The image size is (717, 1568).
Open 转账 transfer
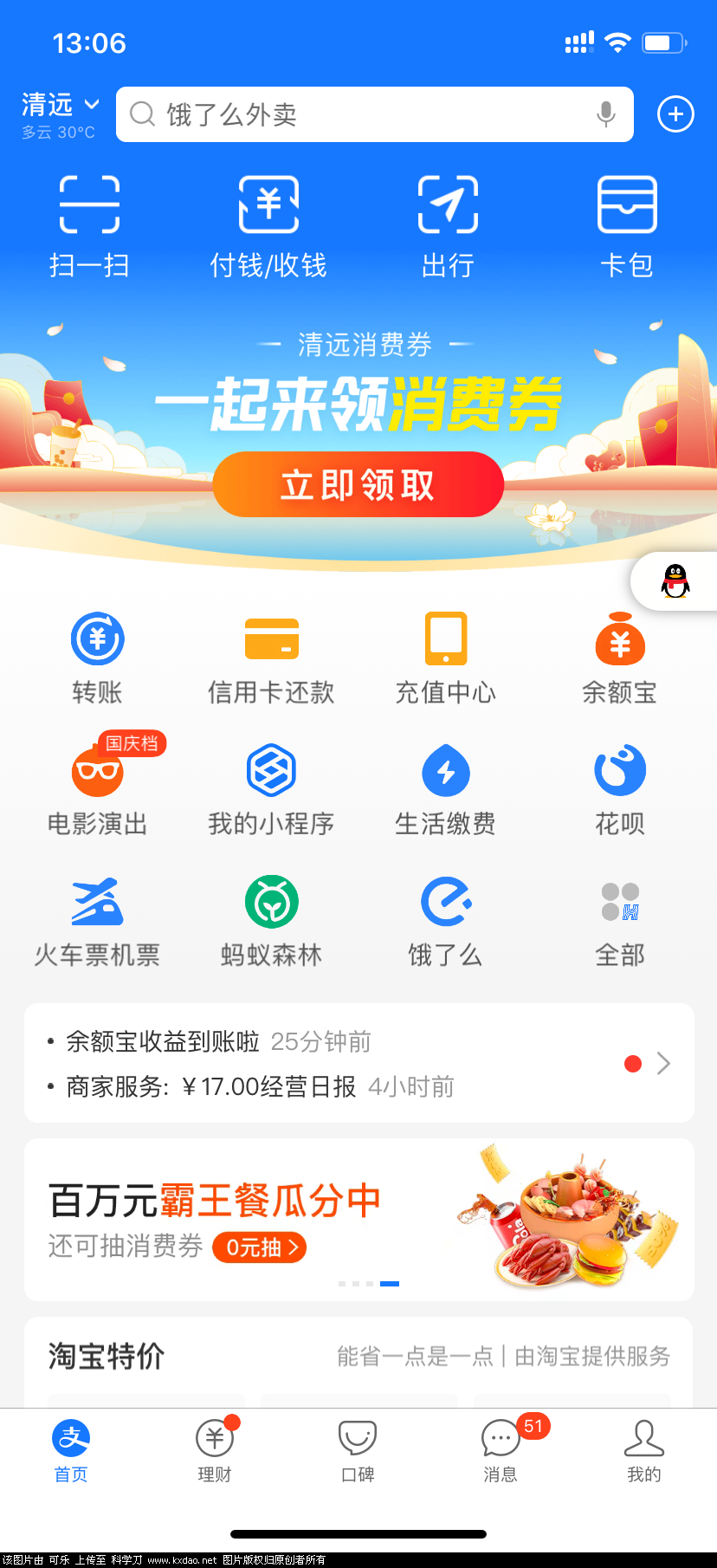coord(97,658)
